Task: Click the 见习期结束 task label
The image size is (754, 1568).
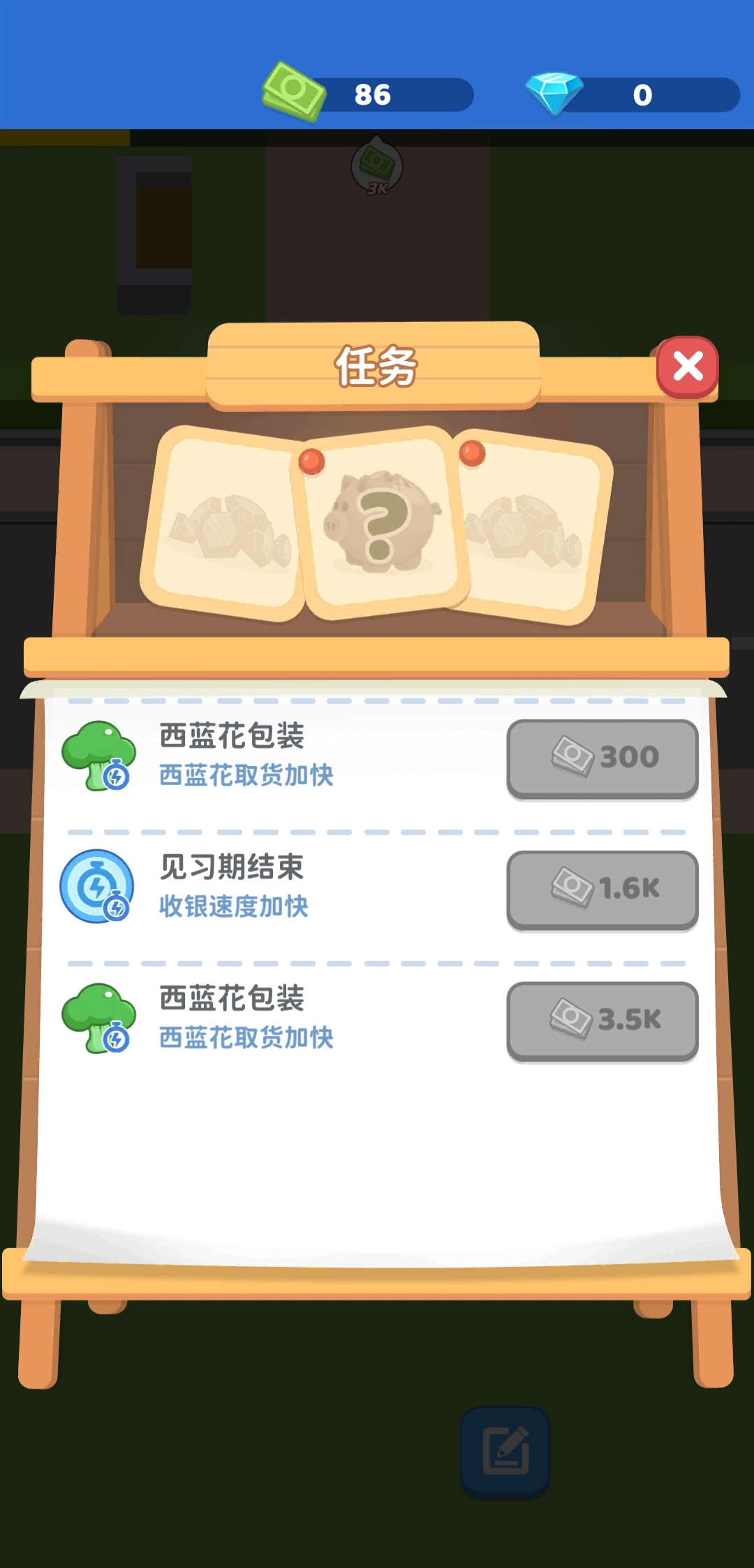Action: 230,868
